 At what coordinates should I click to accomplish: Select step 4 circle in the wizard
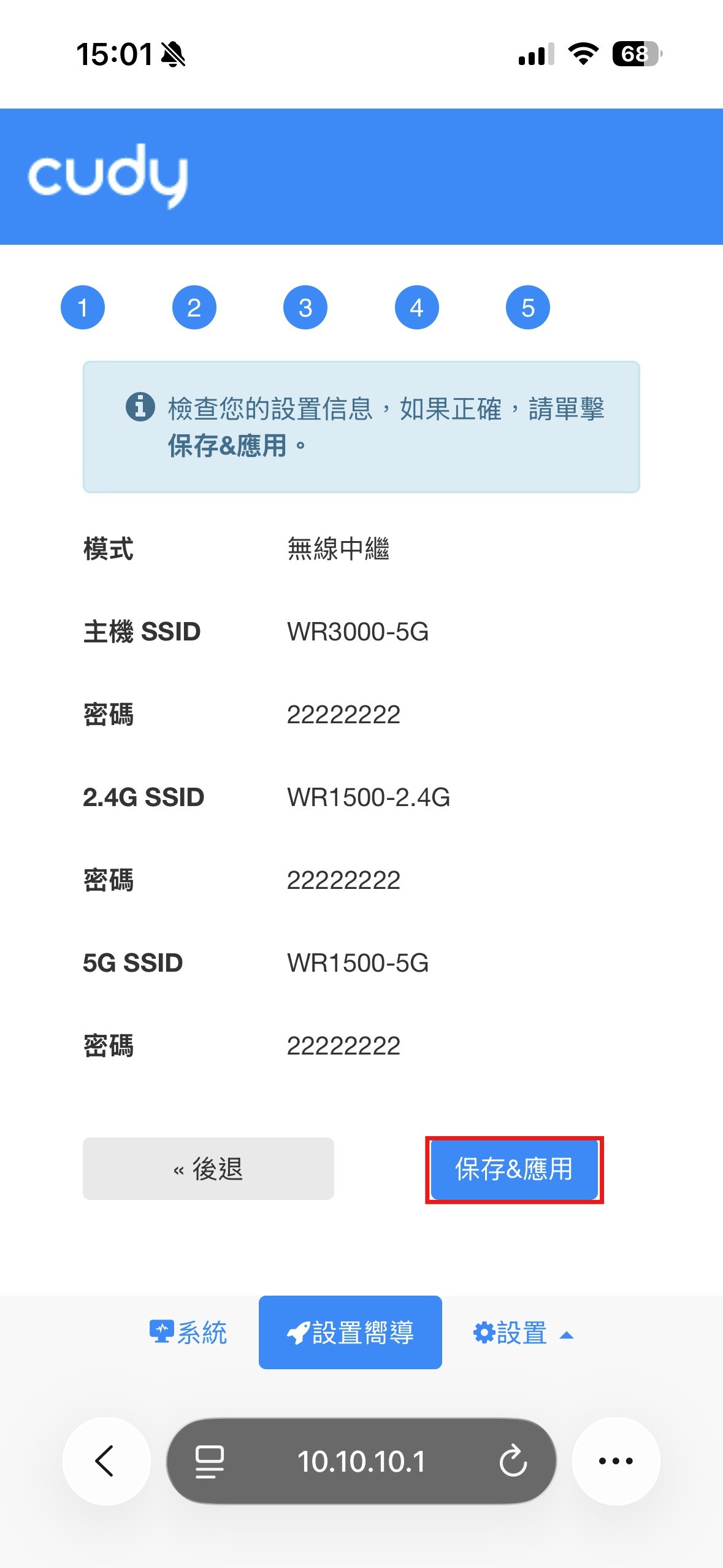click(x=416, y=309)
